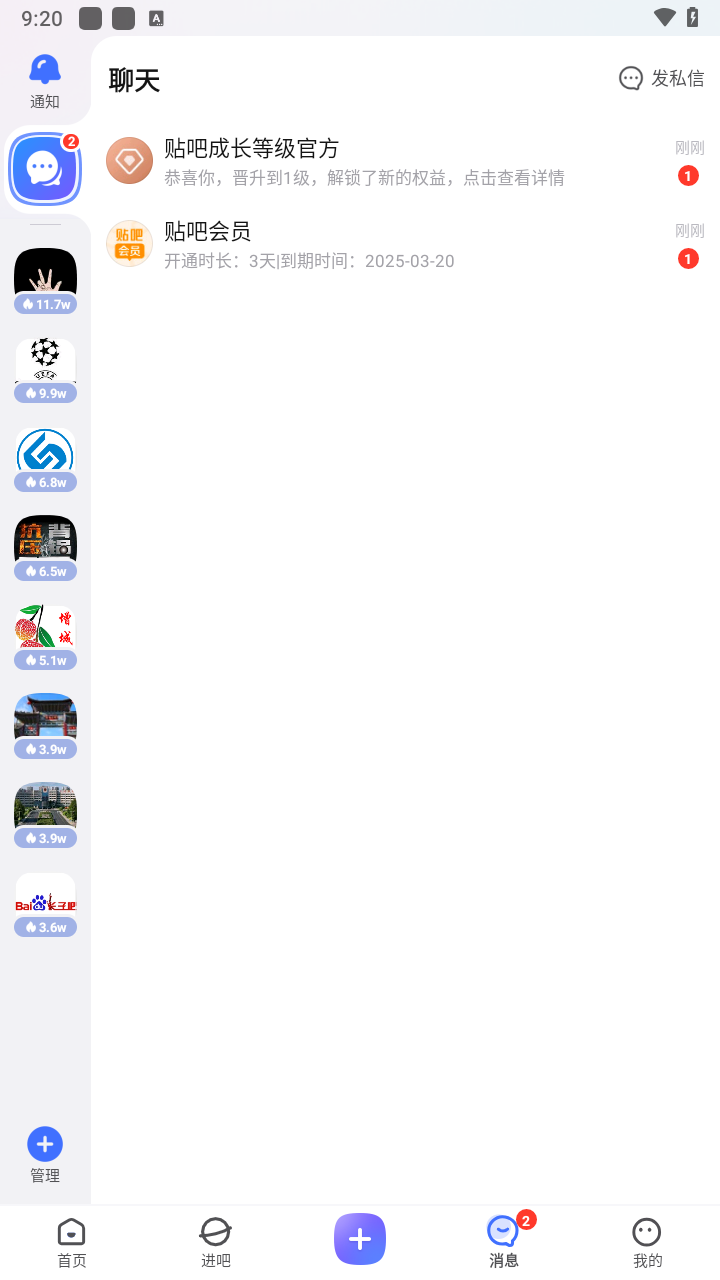Screen dimensions: 720x1280
Task: Tap the 管理 manage button
Action: (x=45, y=1155)
